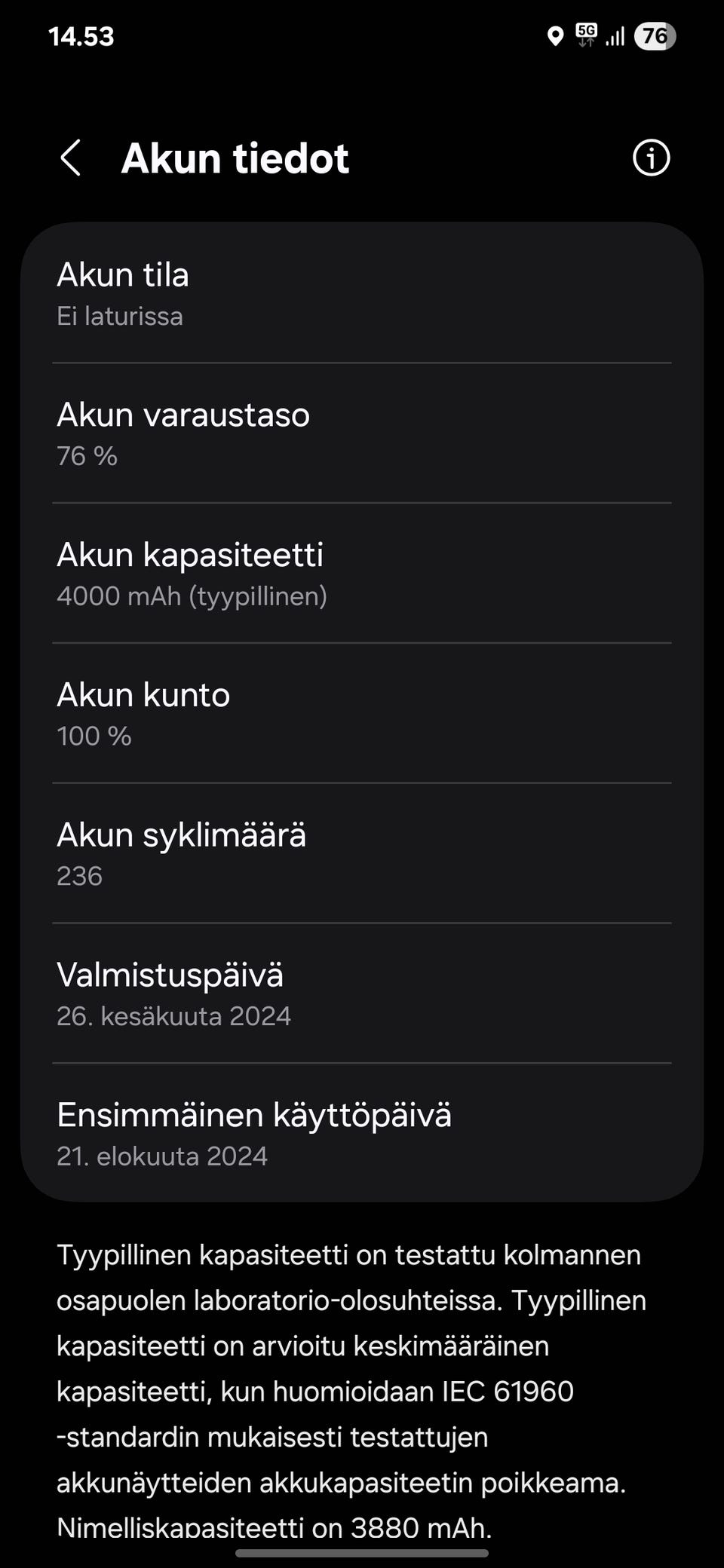724x1568 pixels.
Task: Expand Ensimmäinen käyttöpäivä information
Action: (362, 1133)
